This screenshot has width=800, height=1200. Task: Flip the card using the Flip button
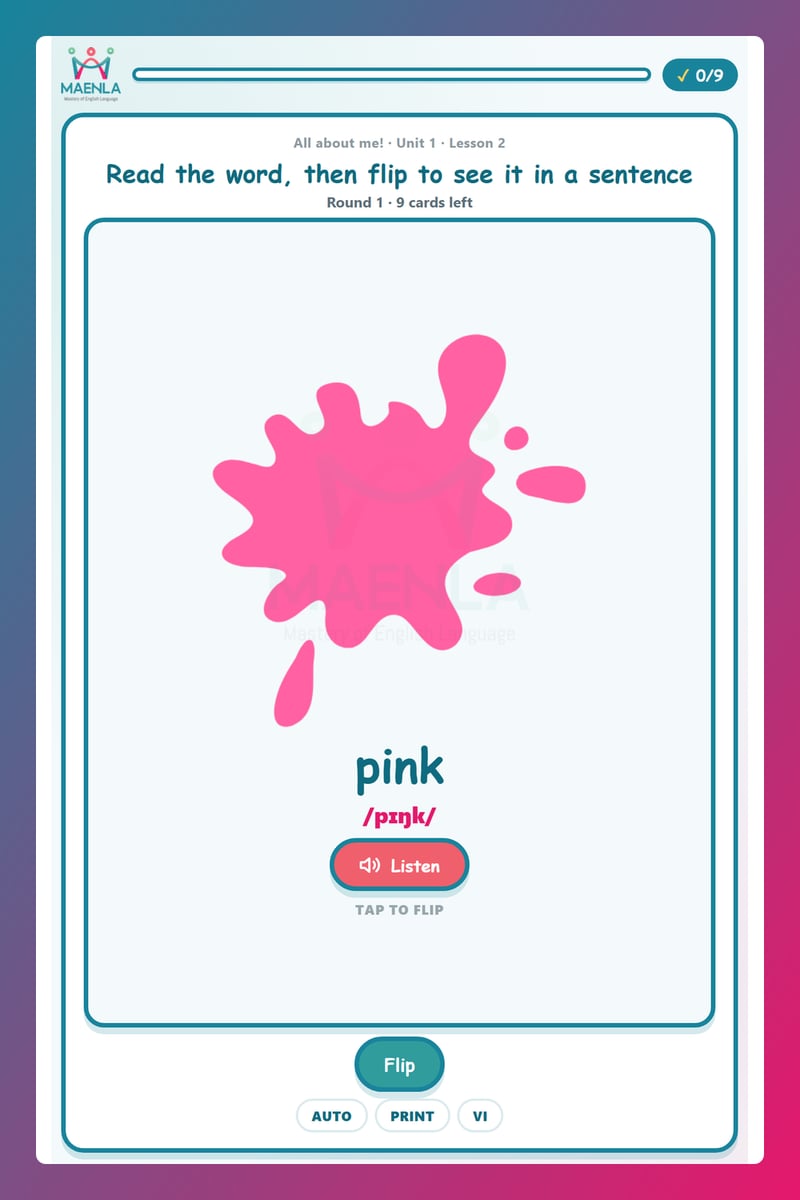pyautogui.click(x=399, y=1065)
